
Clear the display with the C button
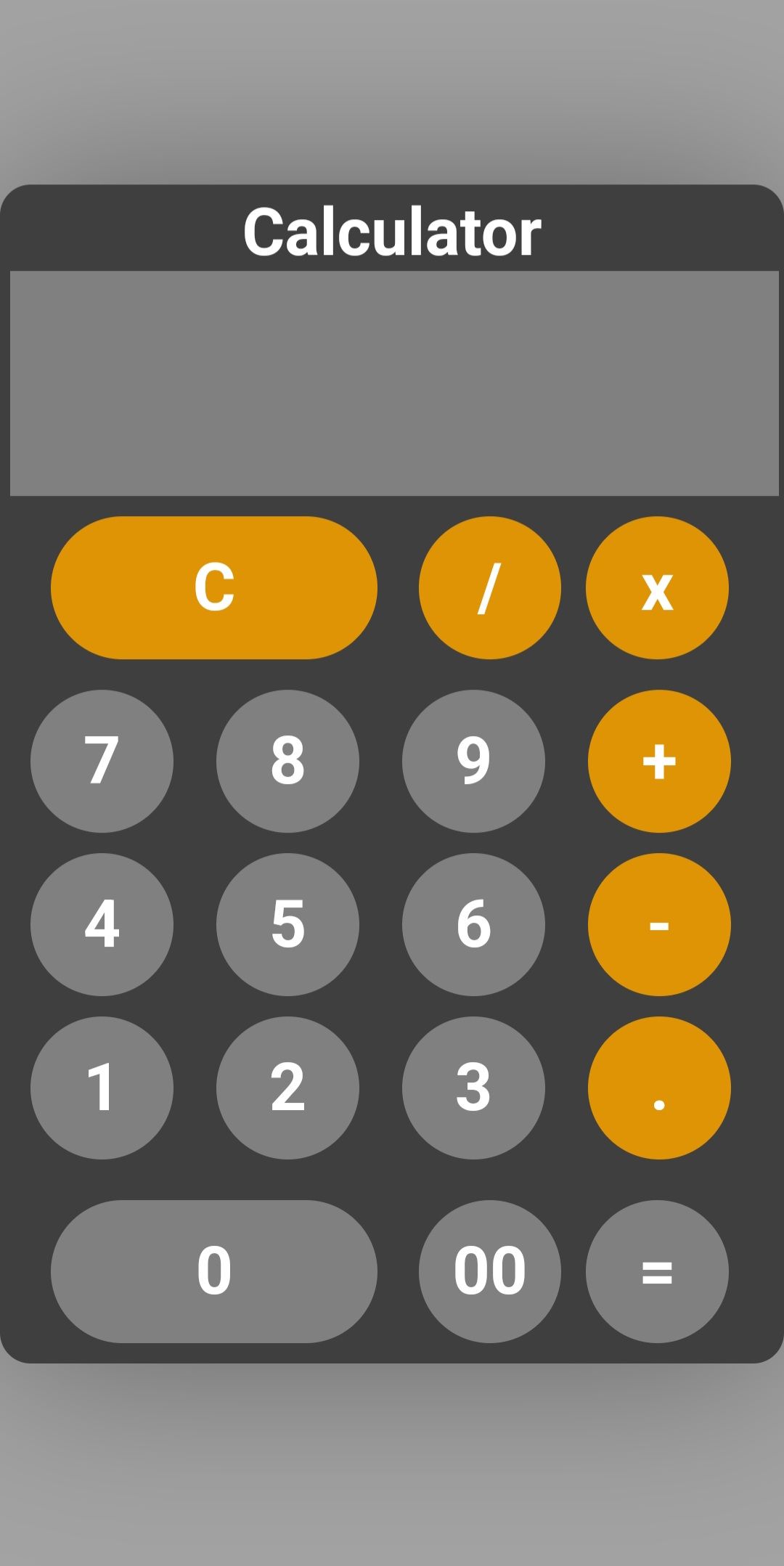tap(214, 587)
